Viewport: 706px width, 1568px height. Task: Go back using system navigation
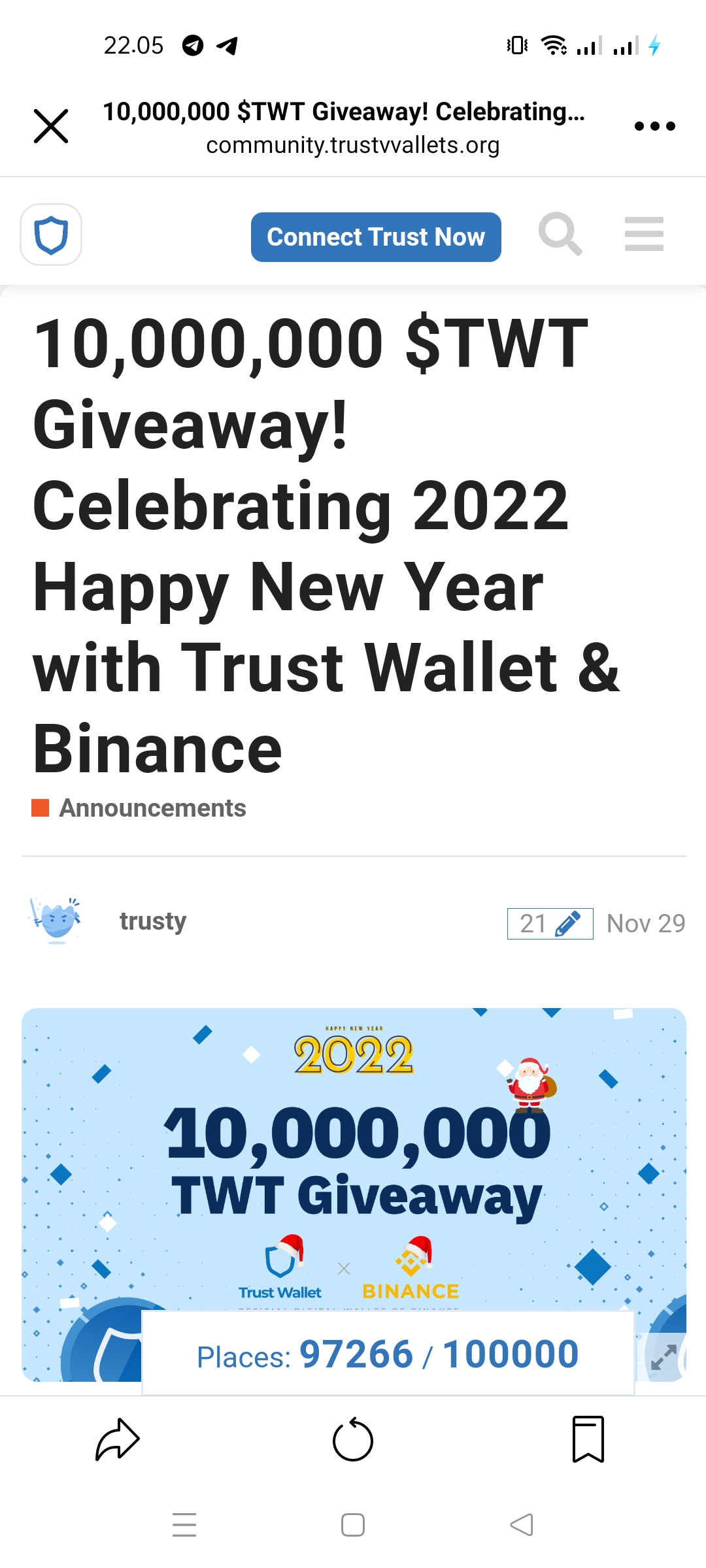(522, 1525)
